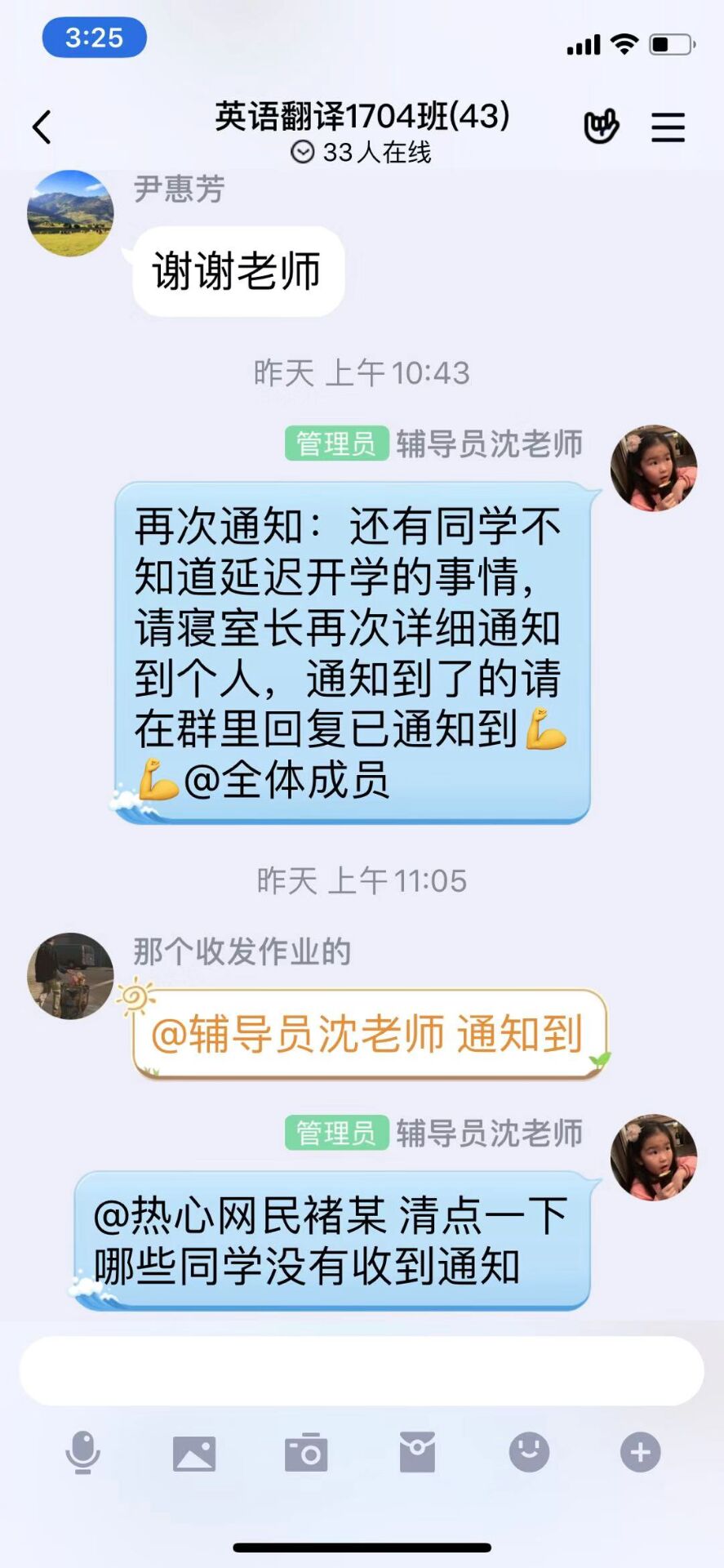This screenshot has width=724, height=1568.
Task: Tap the 33人在线 online members indicator
Action: 362,153
